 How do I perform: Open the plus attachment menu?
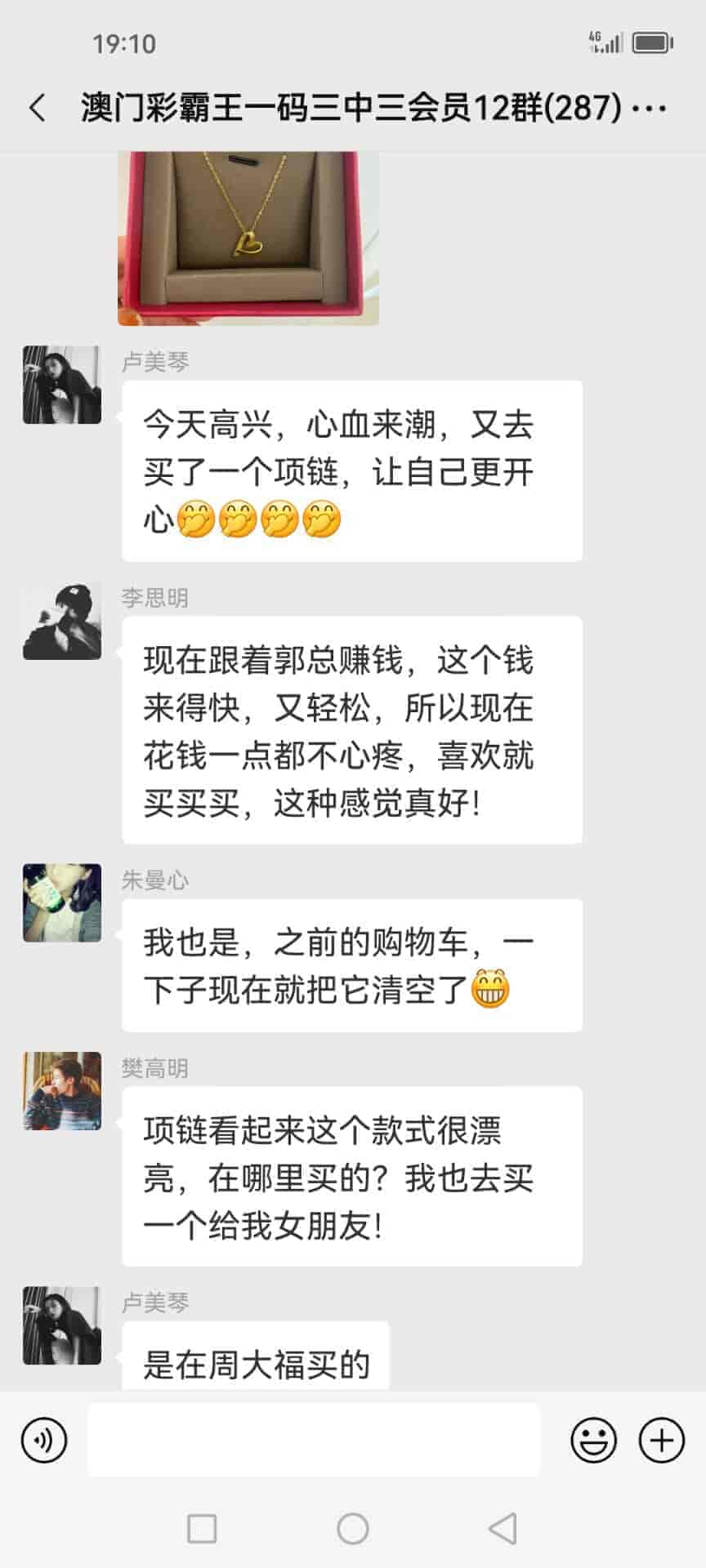(x=661, y=1440)
